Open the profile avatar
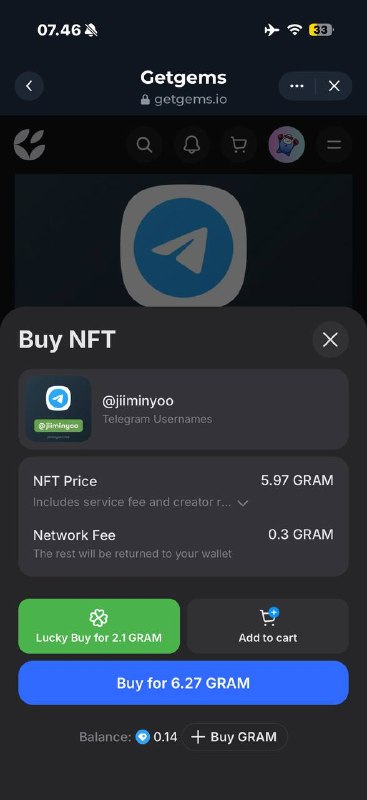The image size is (367, 800). pos(286,145)
